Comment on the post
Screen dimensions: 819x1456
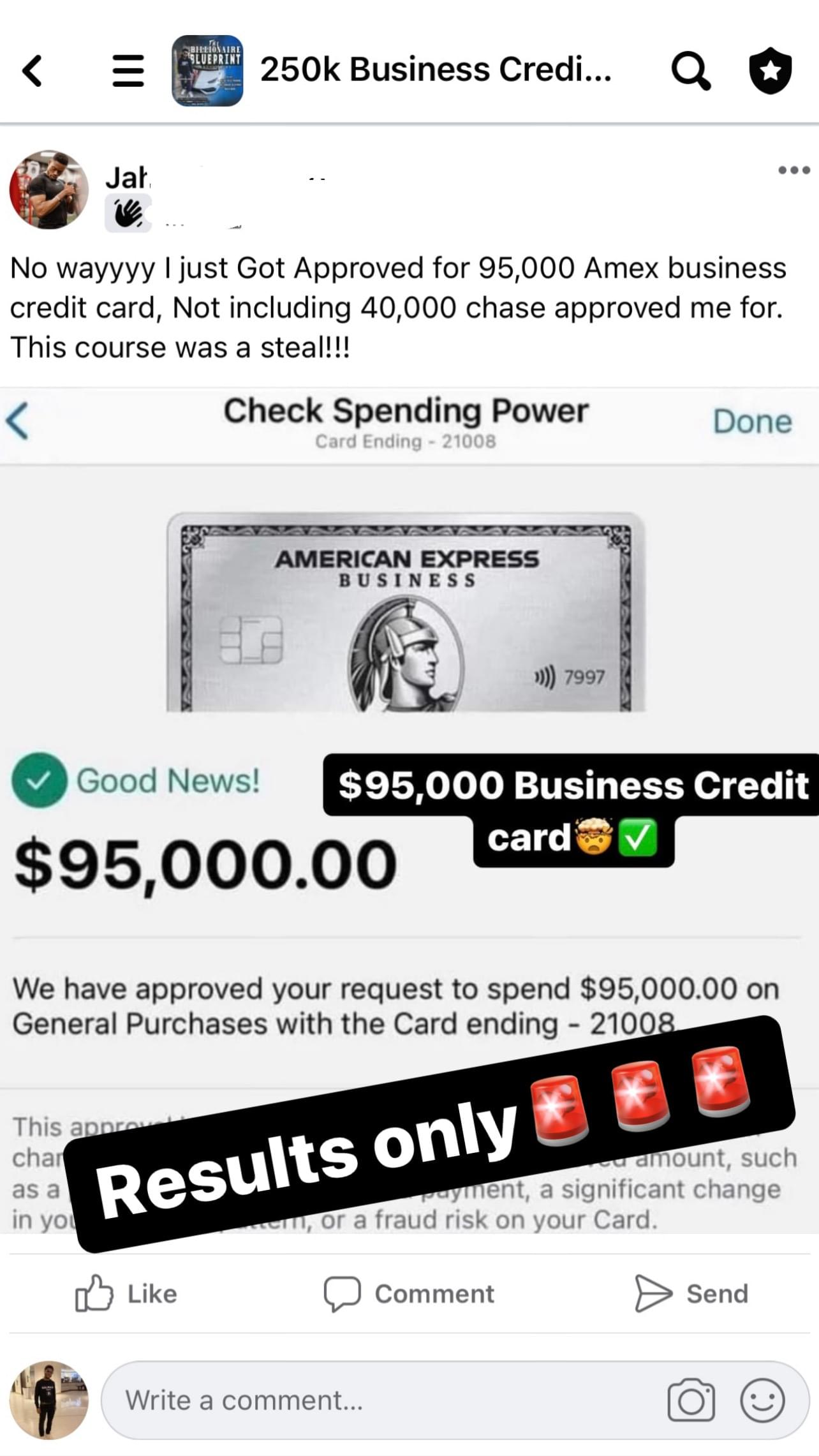[409, 1293]
